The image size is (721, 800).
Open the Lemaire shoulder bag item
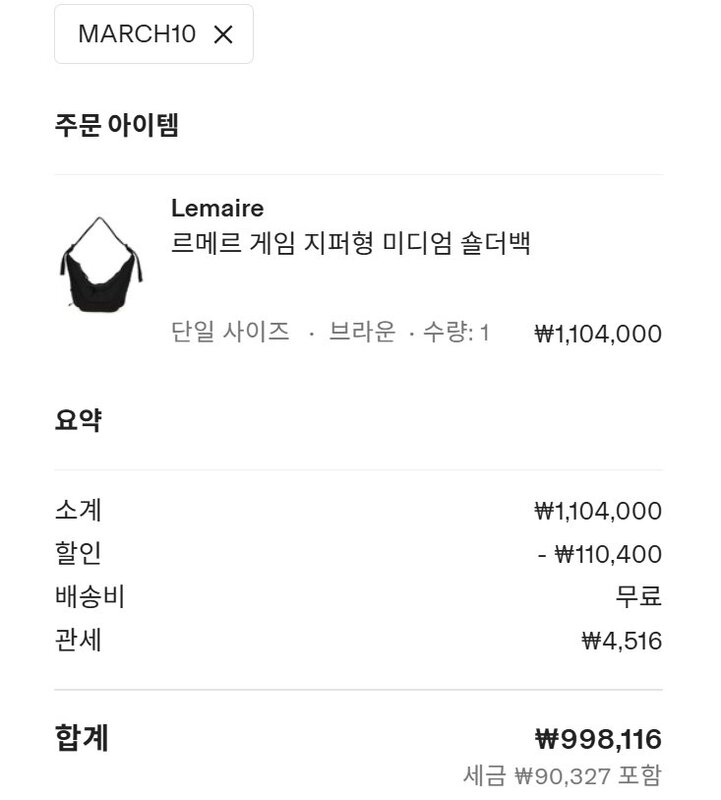(350, 243)
